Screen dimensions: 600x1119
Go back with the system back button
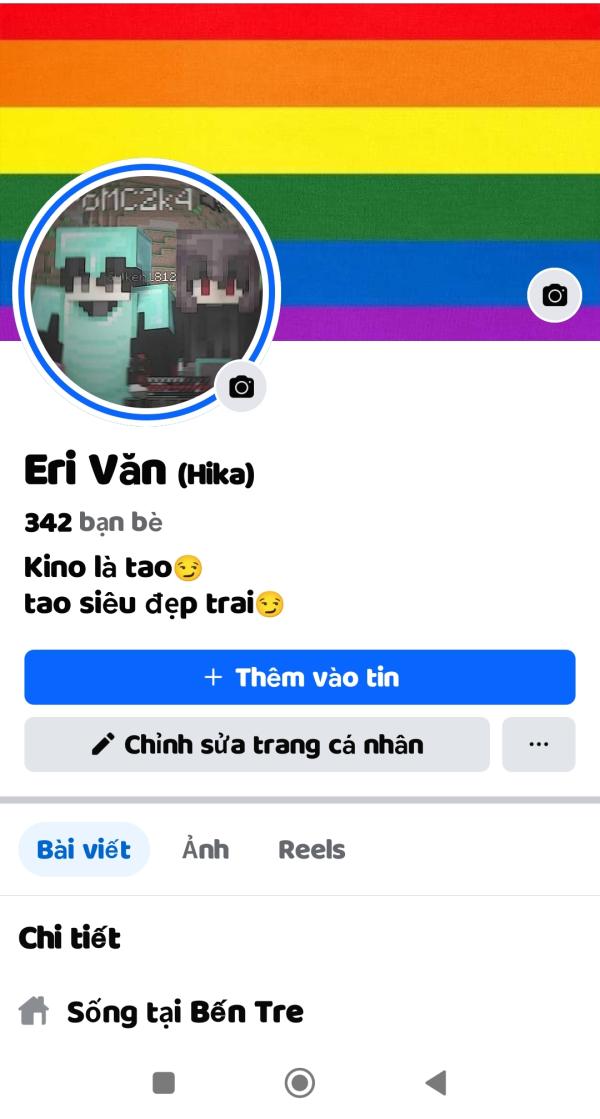(x=435, y=1082)
